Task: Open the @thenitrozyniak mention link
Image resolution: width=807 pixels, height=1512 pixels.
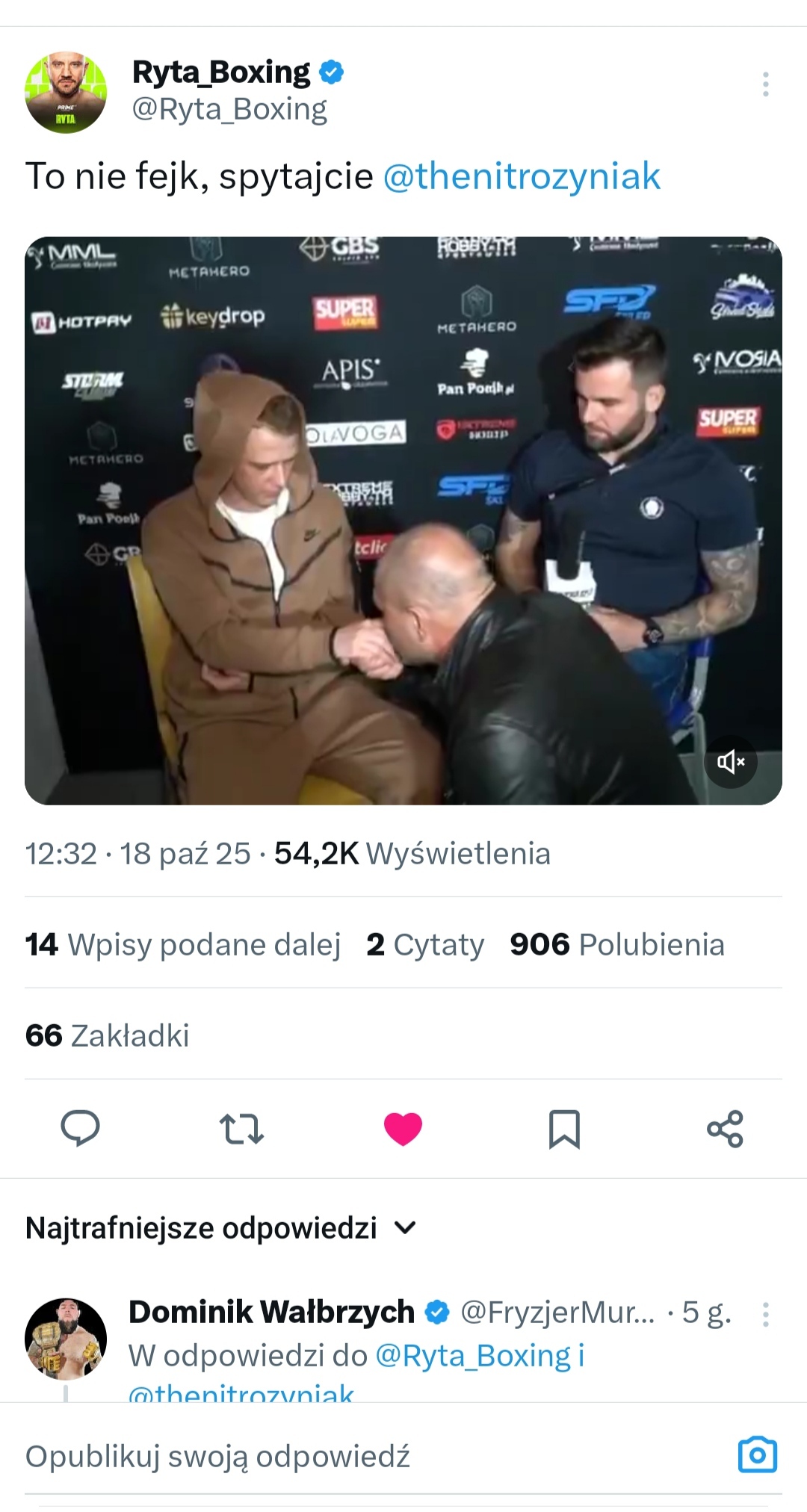Action: [522, 176]
